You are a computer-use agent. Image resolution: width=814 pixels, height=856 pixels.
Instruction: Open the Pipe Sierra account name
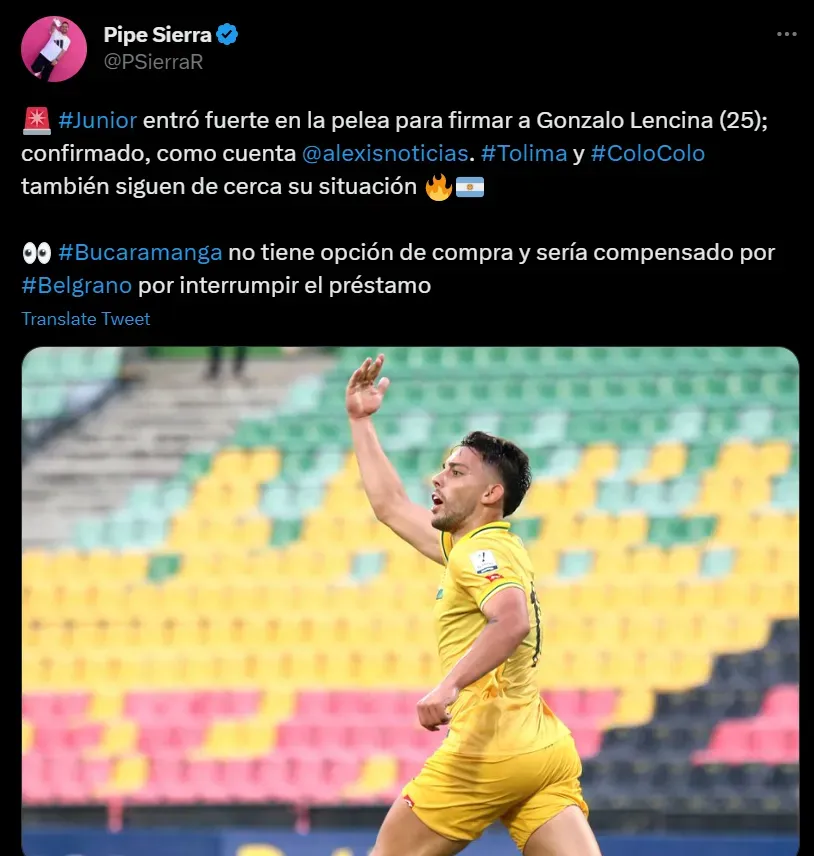pyautogui.click(x=157, y=34)
